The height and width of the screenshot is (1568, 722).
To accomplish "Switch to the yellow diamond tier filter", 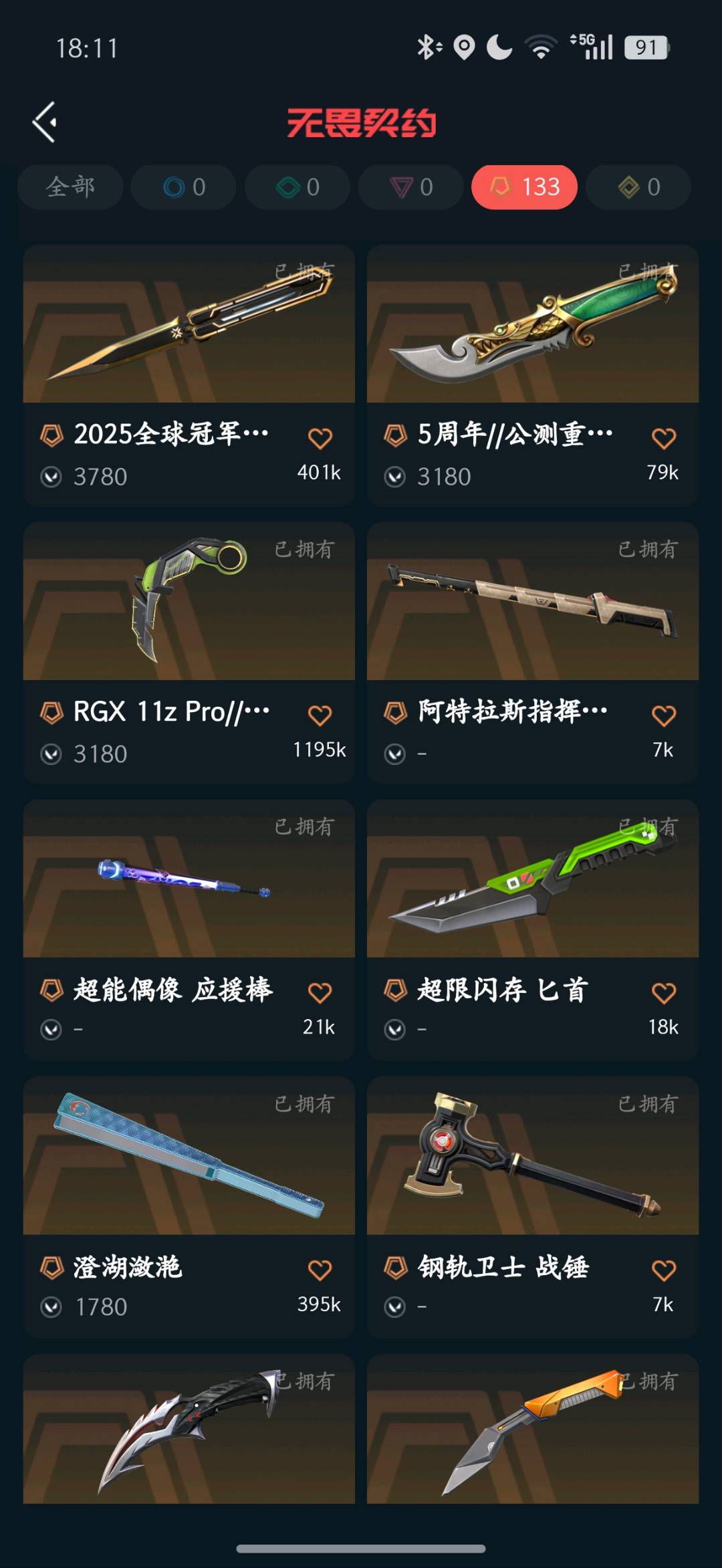I will (638, 187).
